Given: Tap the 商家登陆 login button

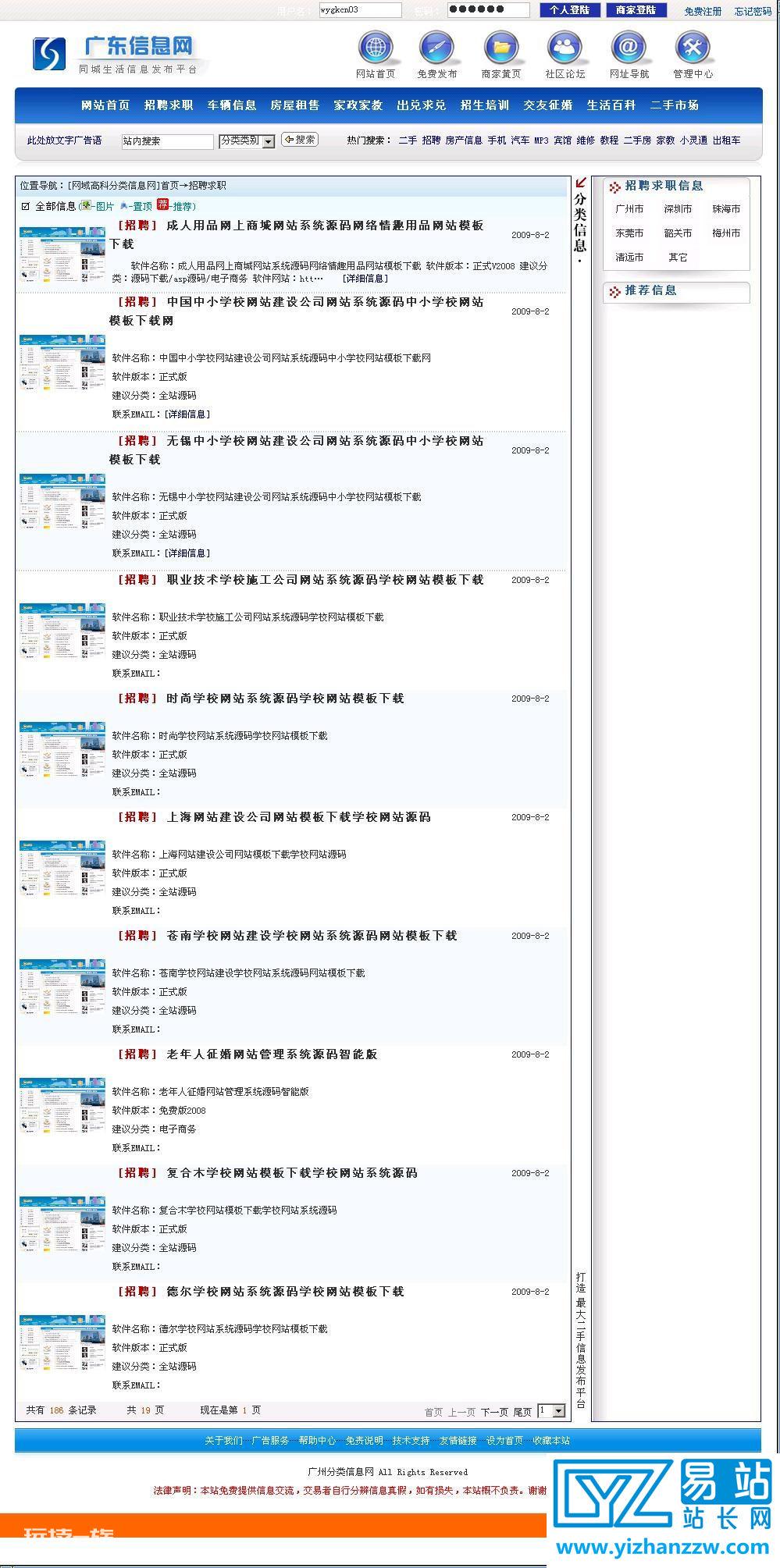Looking at the screenshot, I should (636, 10).
